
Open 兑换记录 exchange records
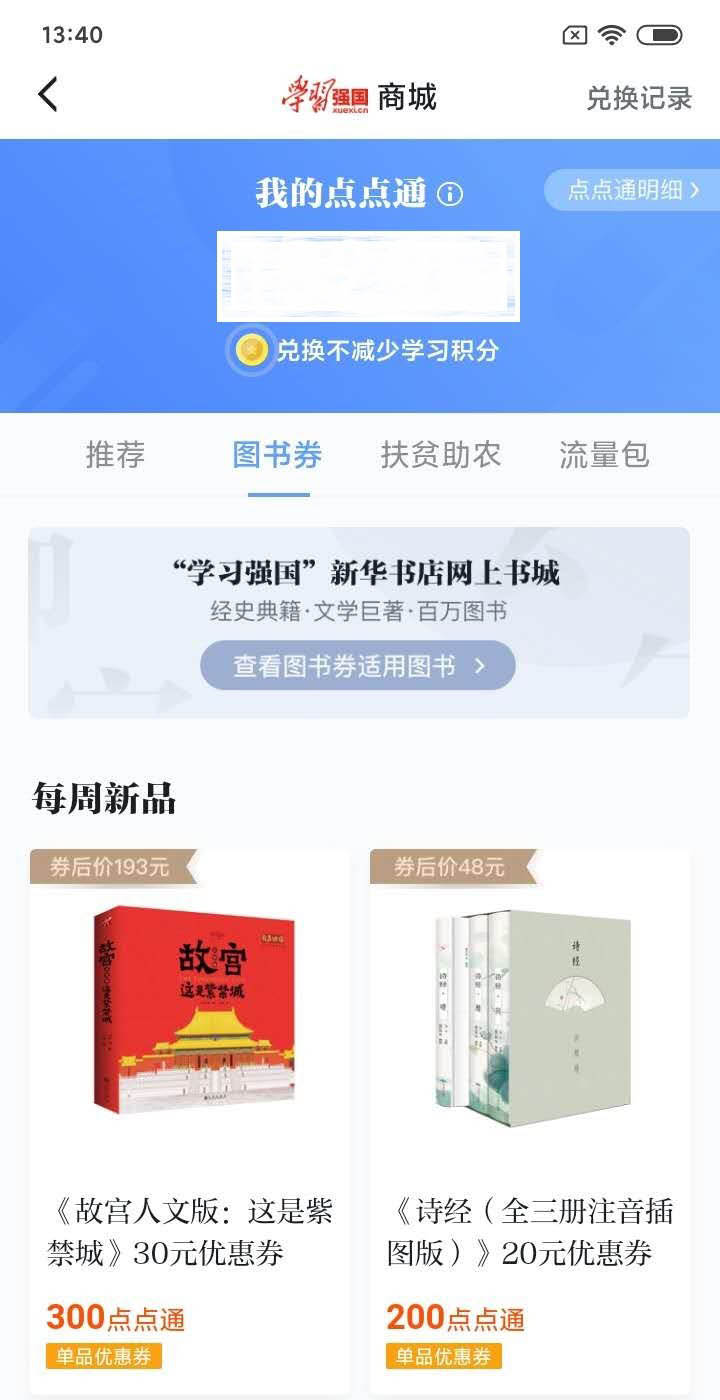[638, 98]
